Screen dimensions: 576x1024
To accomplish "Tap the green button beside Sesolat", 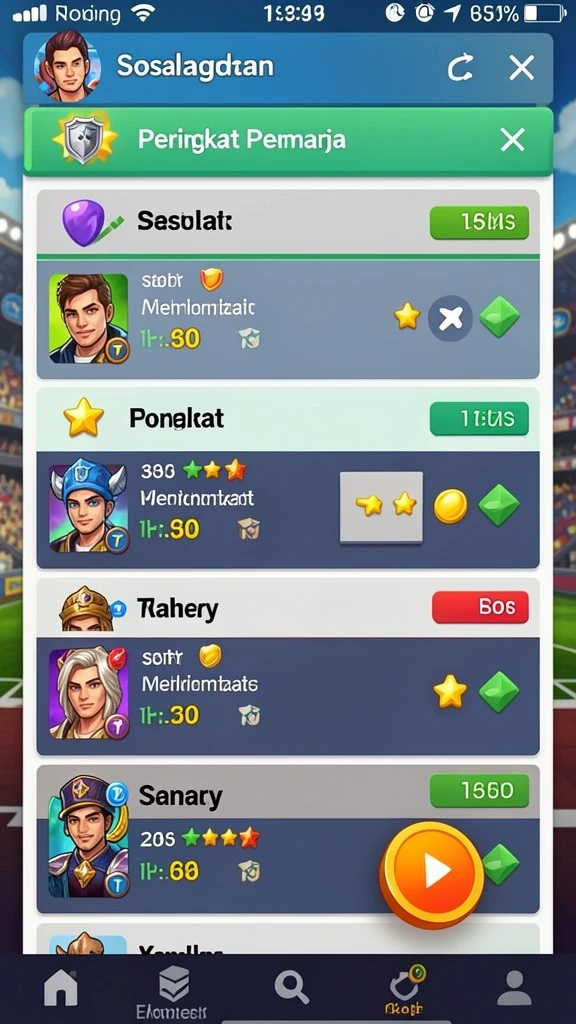I will click(x=479, y=223).
